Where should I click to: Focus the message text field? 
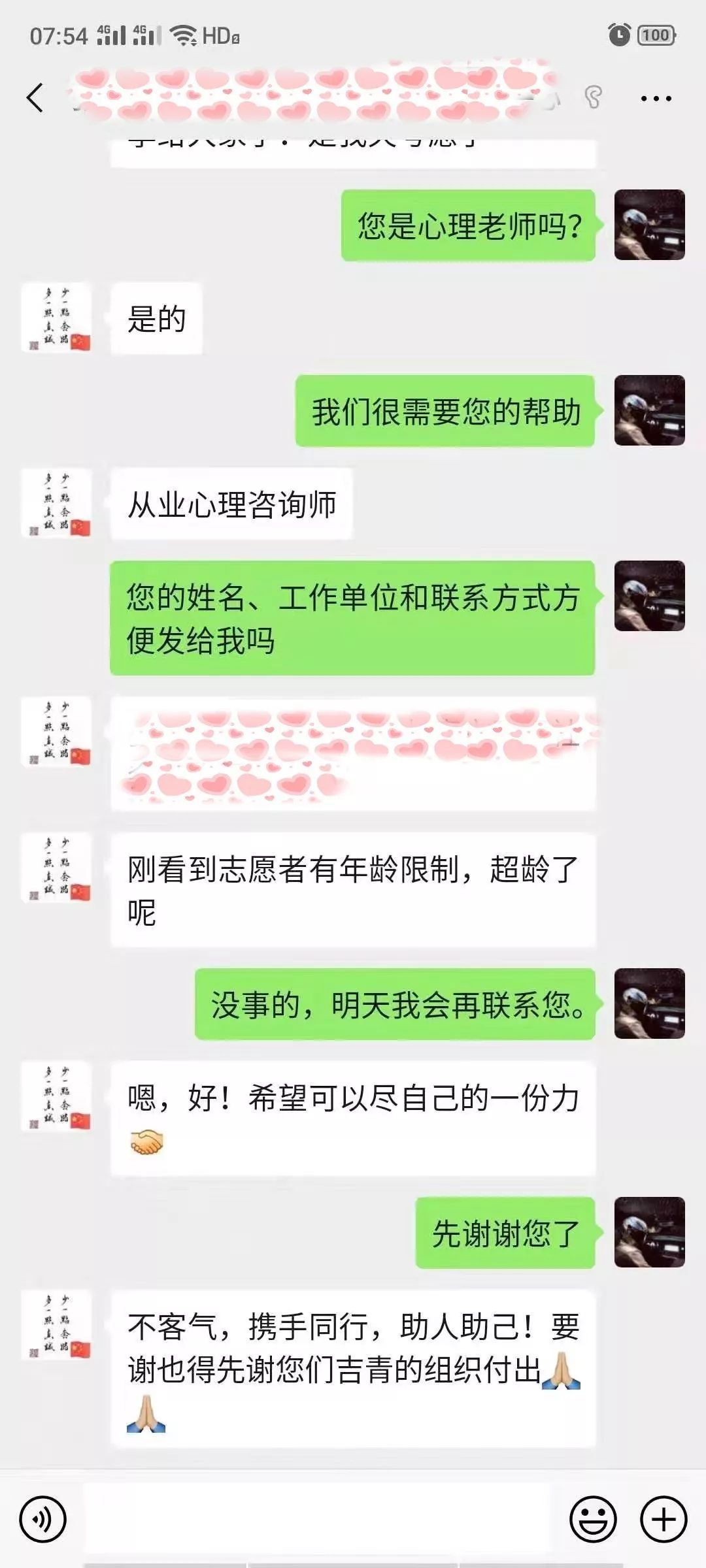click(318, 1518)
